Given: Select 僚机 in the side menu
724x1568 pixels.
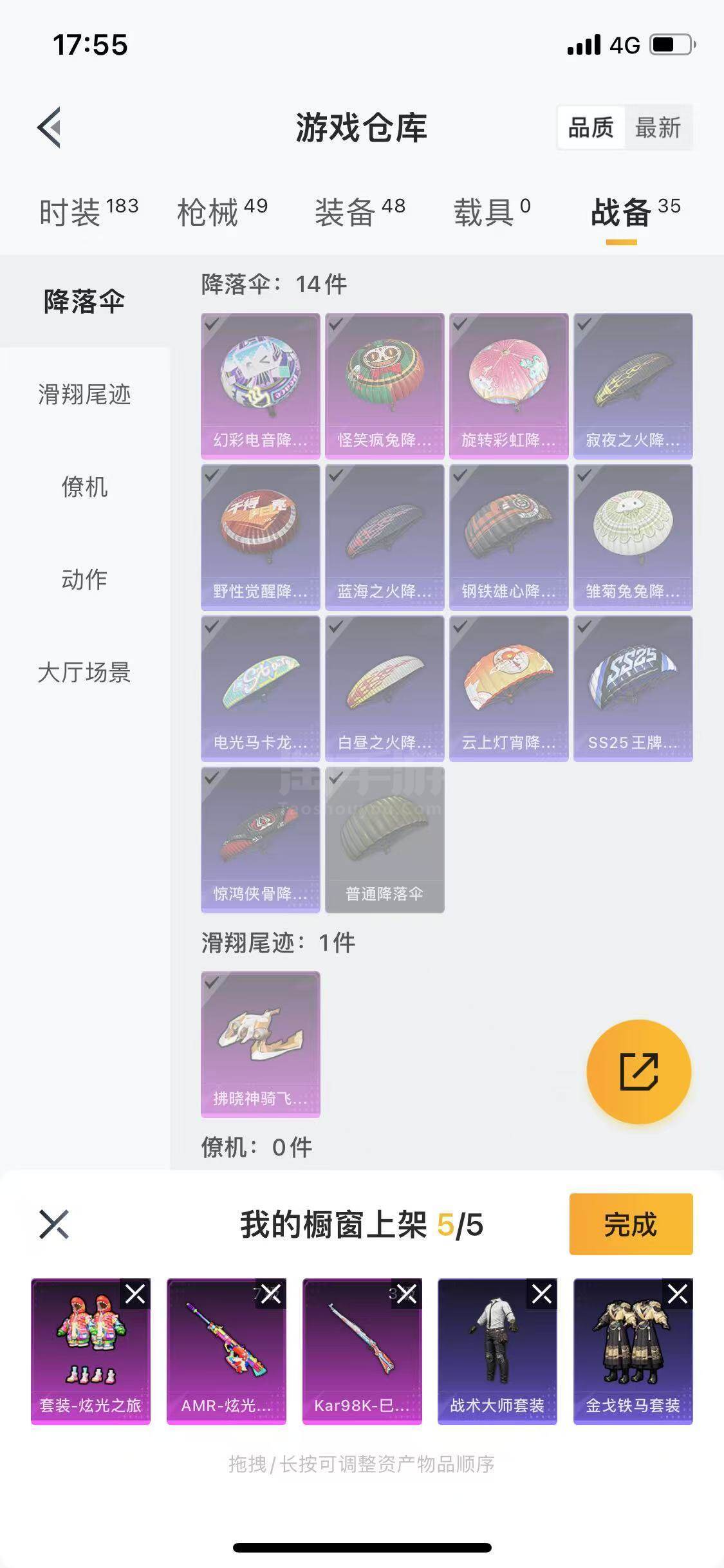Looking at the screenshot, I should (x=84, y=487).
